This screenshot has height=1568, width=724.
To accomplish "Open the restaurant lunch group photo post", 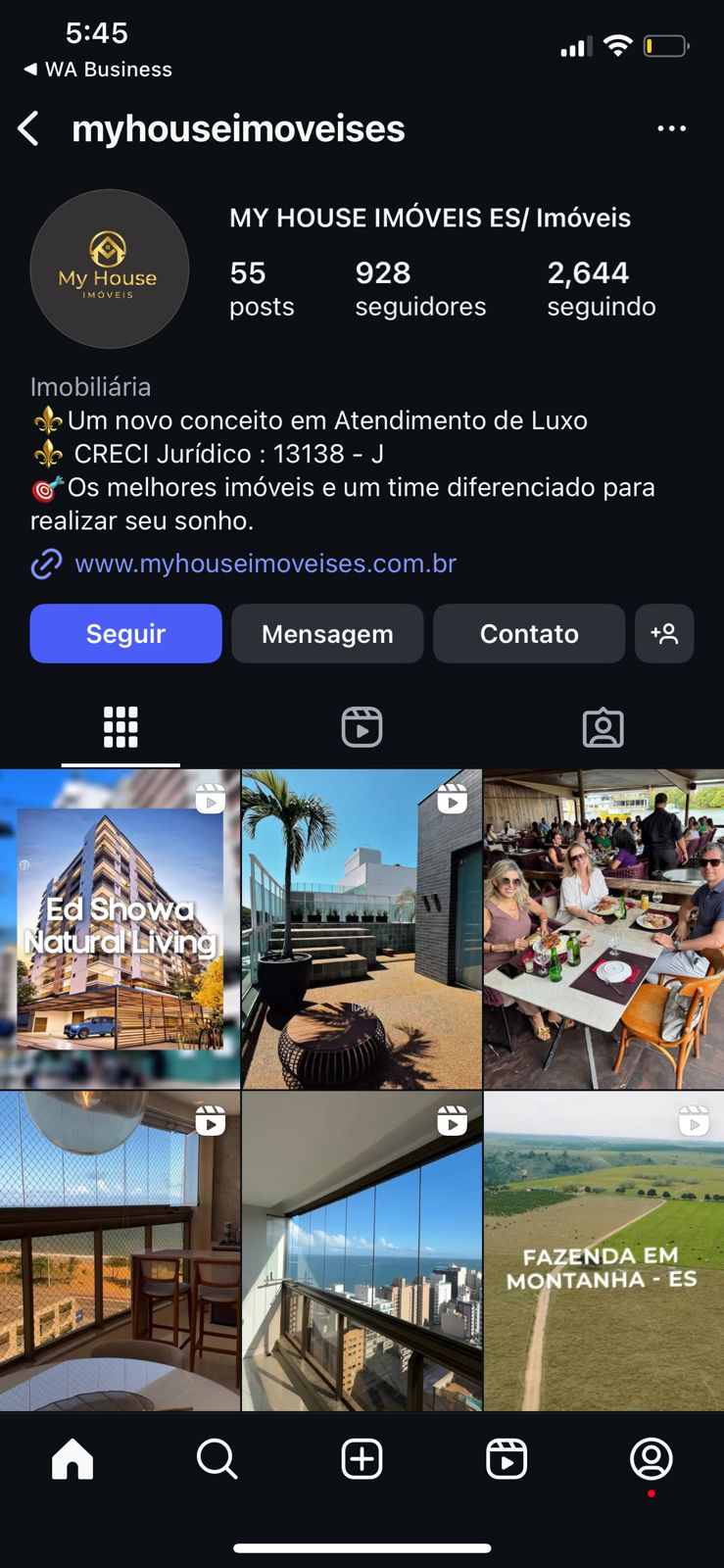I will (603, 929).
